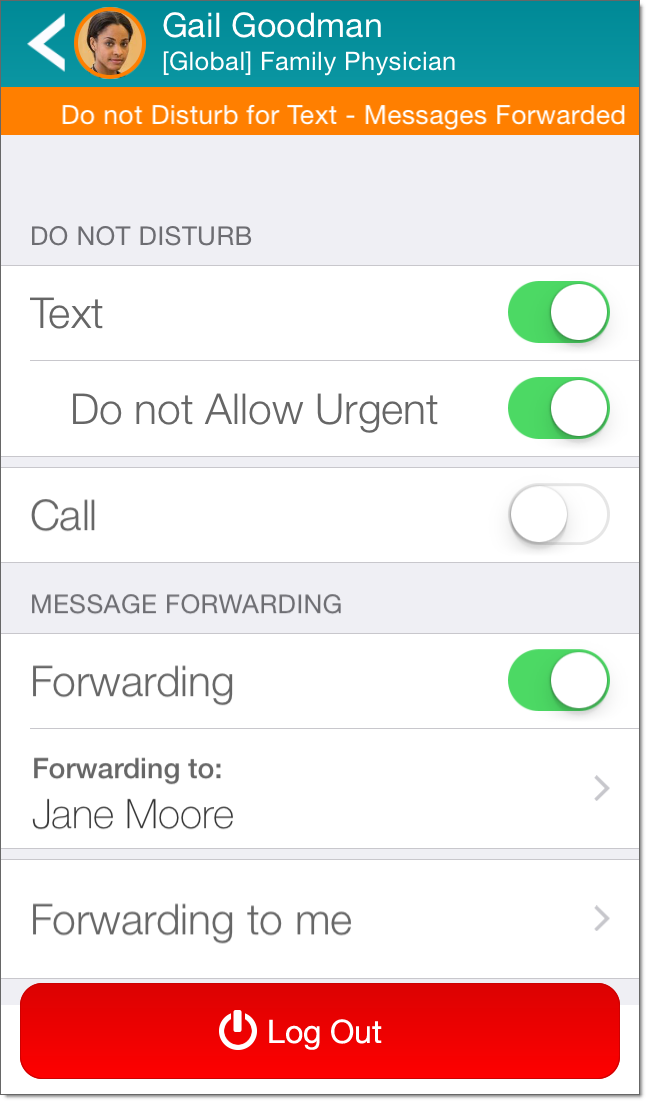The height and width of the screenshot is (1101, 646).
Task: Open Gail Goodman's profile picture
Action: tap(110, 43)
